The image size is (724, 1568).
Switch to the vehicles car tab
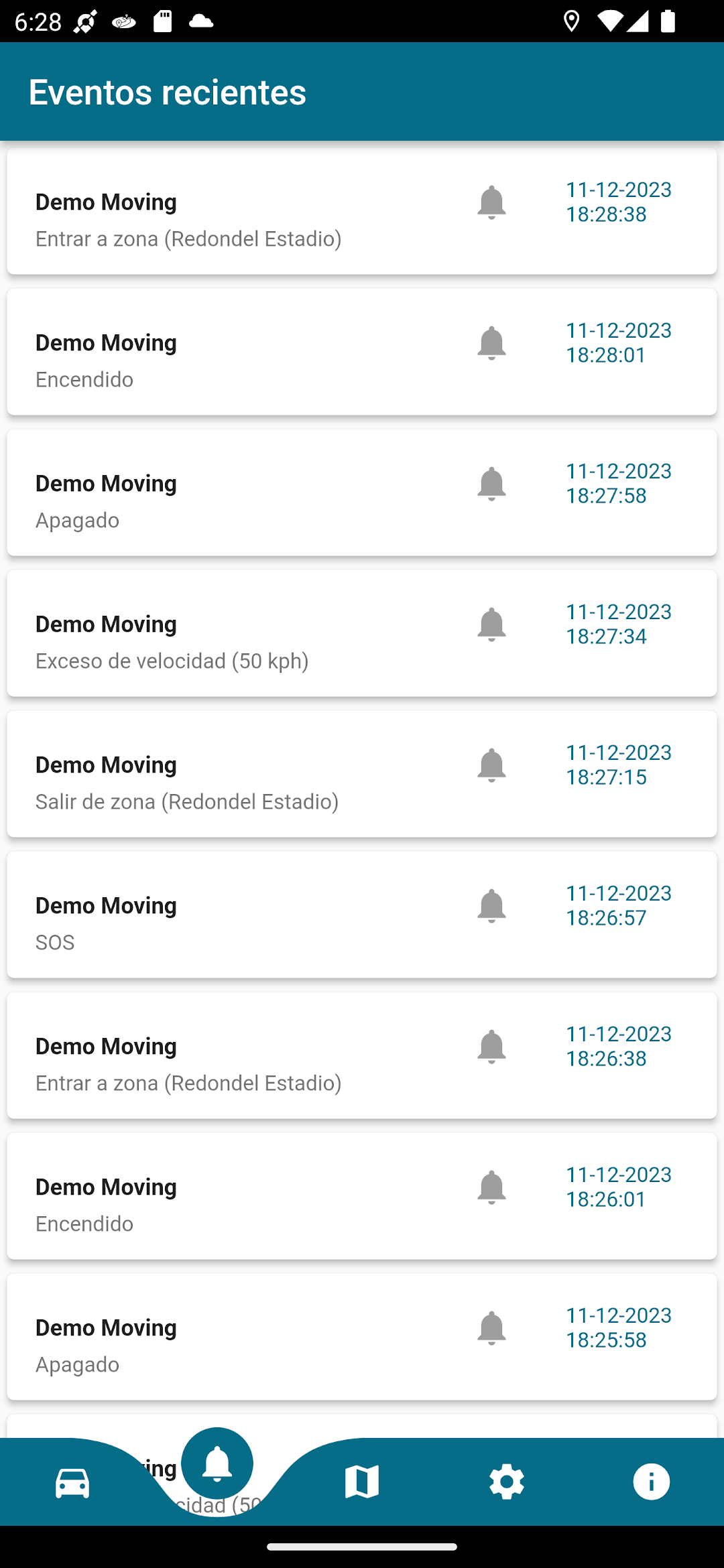pos(72,1482)
